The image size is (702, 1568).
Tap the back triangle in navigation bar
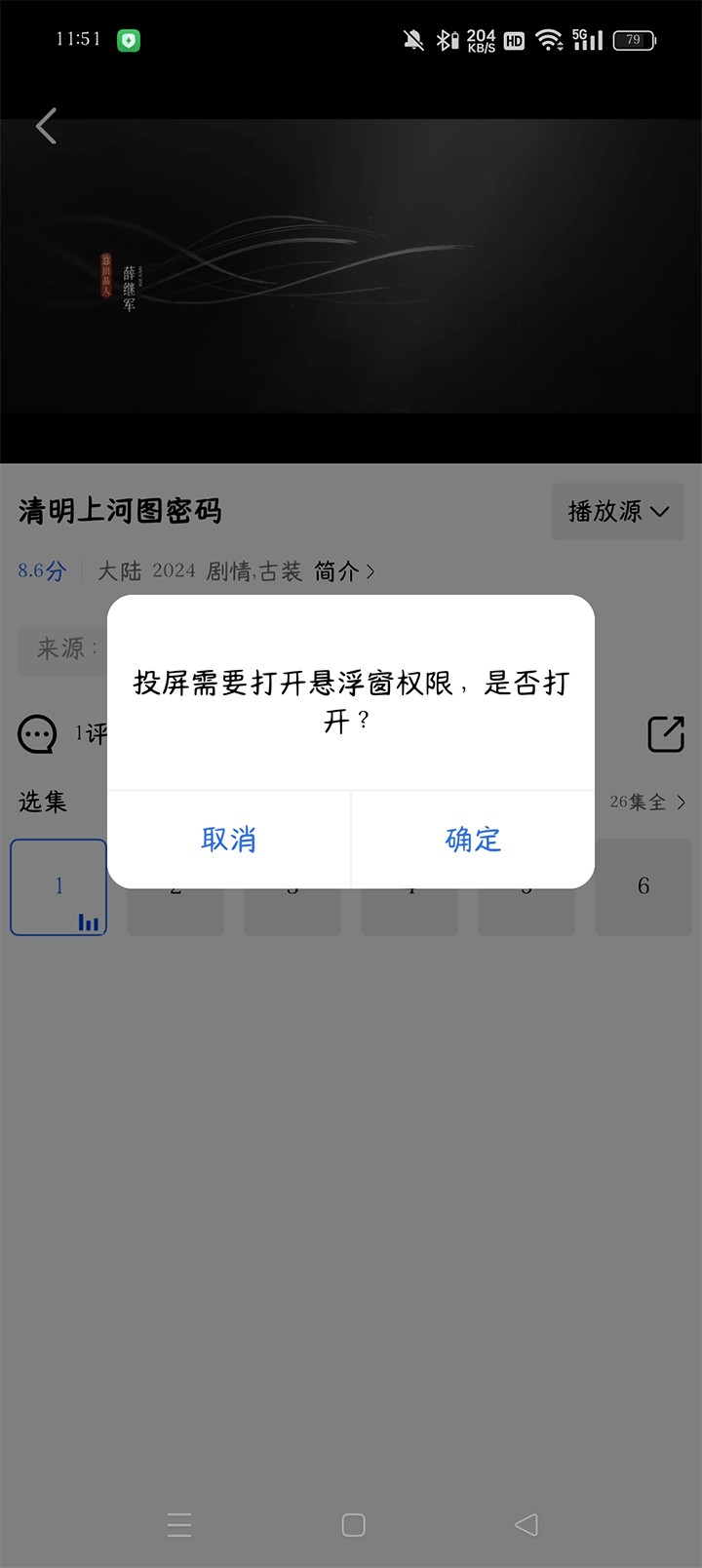(524, 1525)
